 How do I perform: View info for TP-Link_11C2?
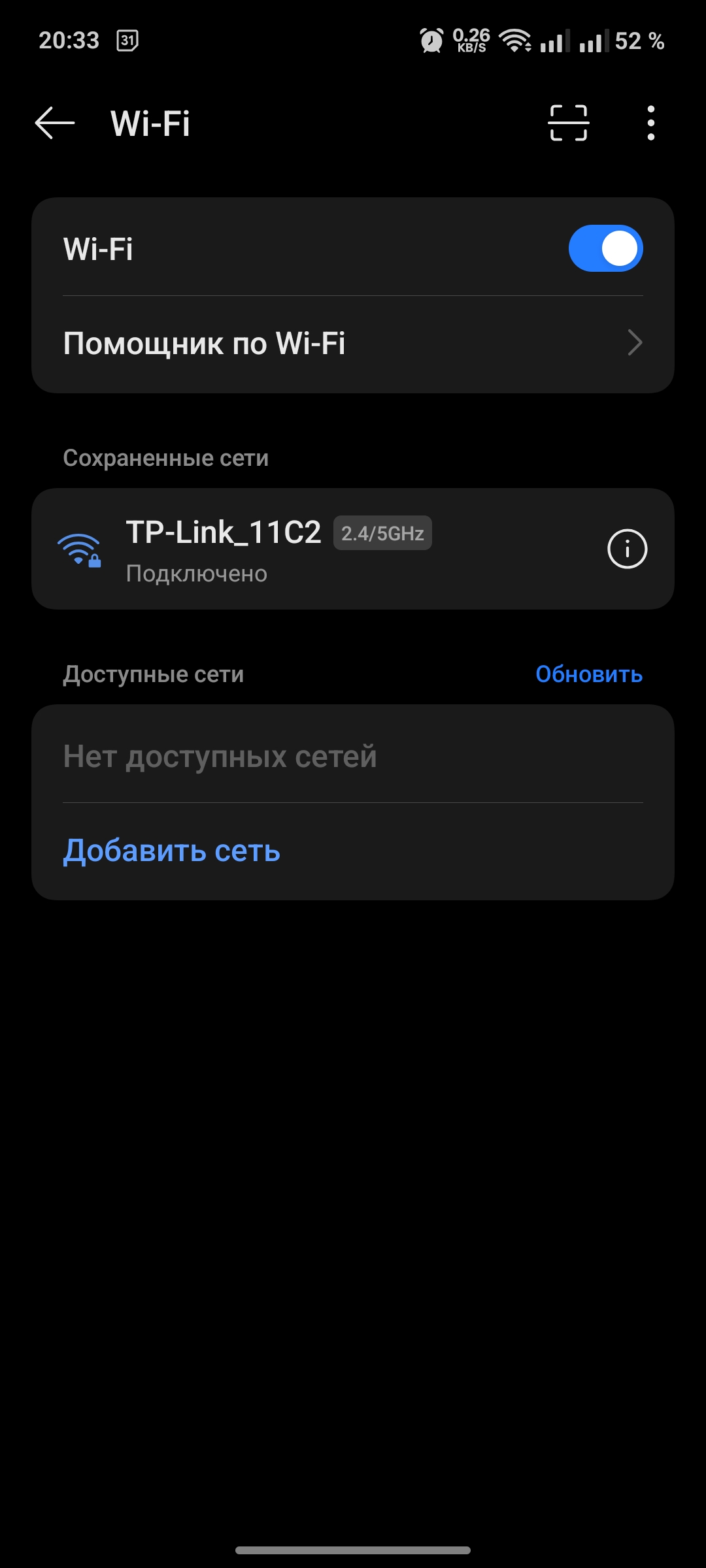coord(628,549)
